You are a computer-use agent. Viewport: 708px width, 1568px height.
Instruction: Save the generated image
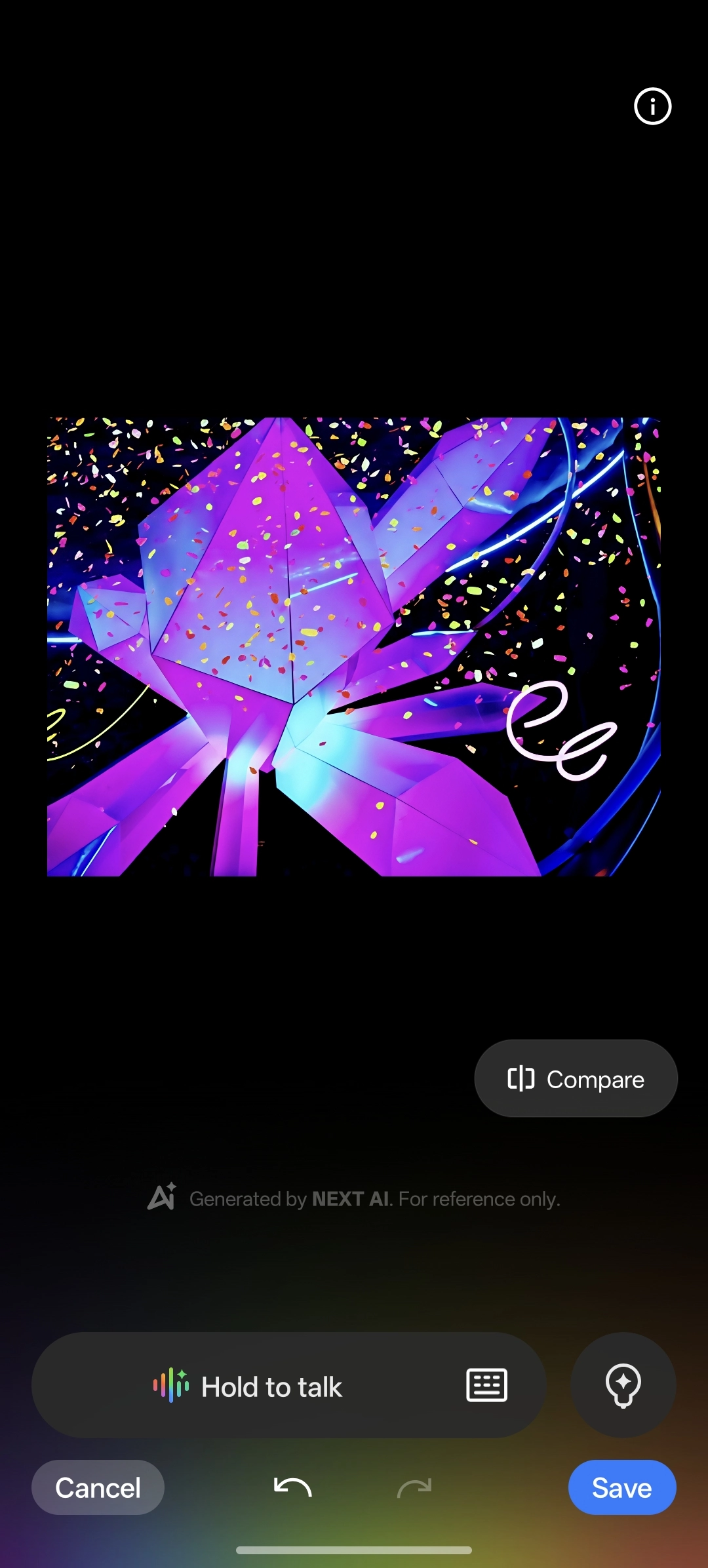click(x=621, y=1487)
